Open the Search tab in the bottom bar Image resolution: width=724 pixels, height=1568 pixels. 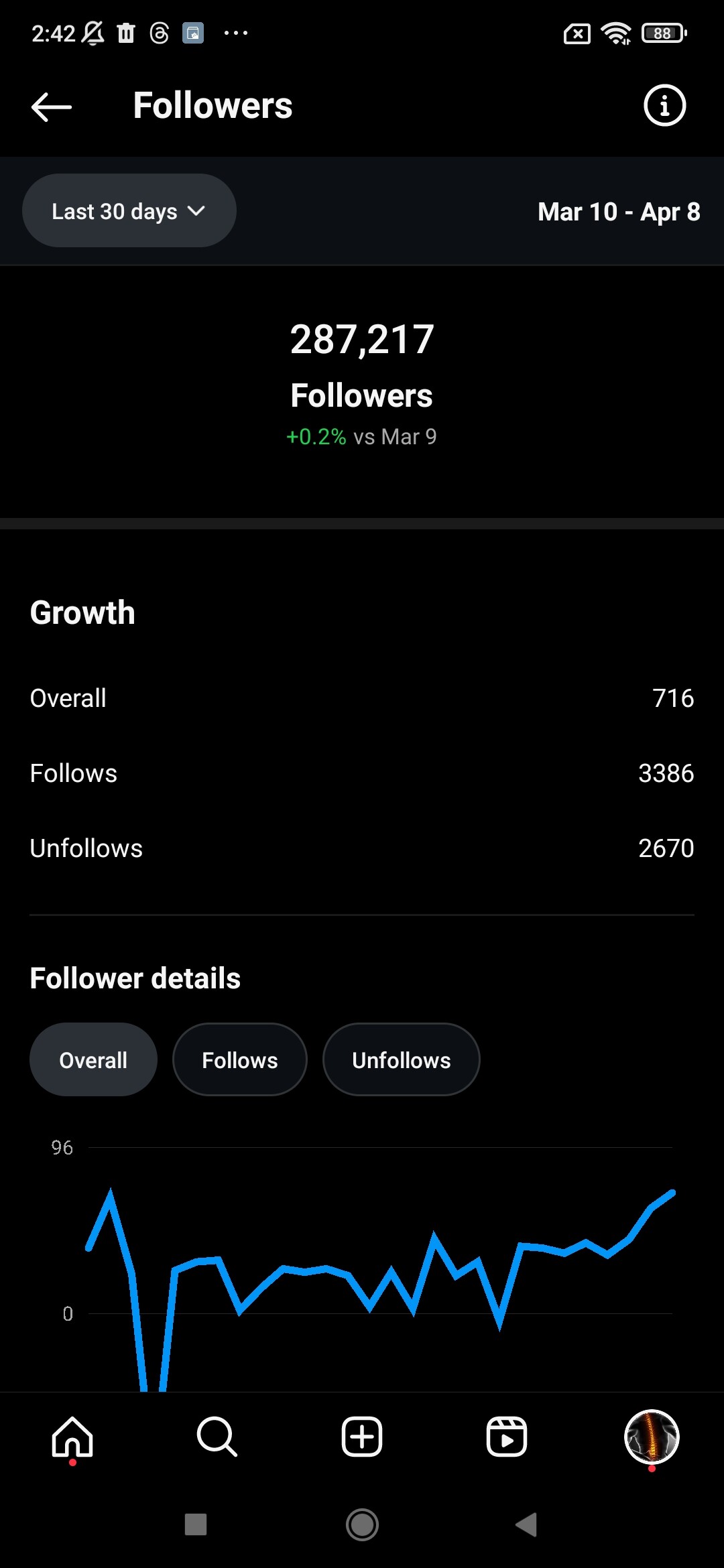click(x=217, y=1437)
